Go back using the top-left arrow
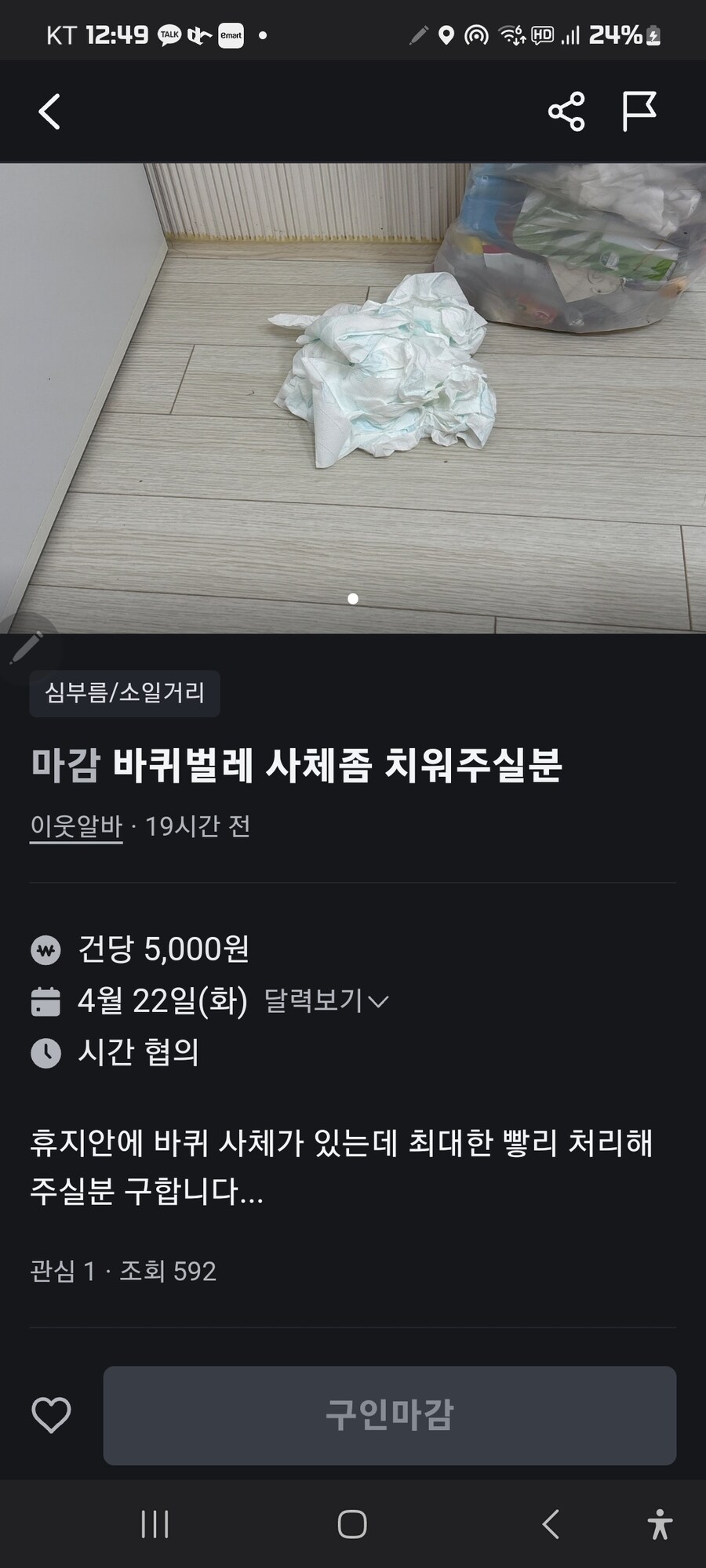The width and height of the screenshot is (706, 1568). 49,111
